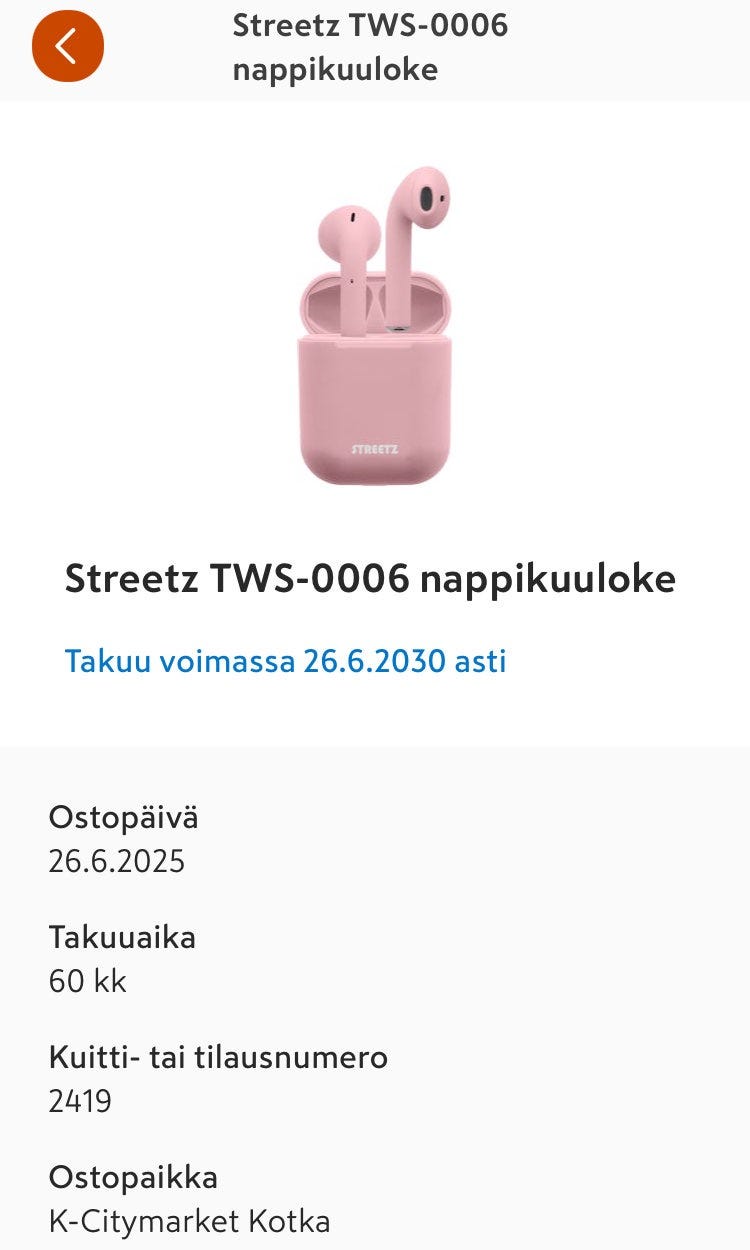The width and height of the screenshot is (750, 1250).
Task: Click the Ostopaikka value 'K-Citymarket Kotka'
Action: point(190,1220)
